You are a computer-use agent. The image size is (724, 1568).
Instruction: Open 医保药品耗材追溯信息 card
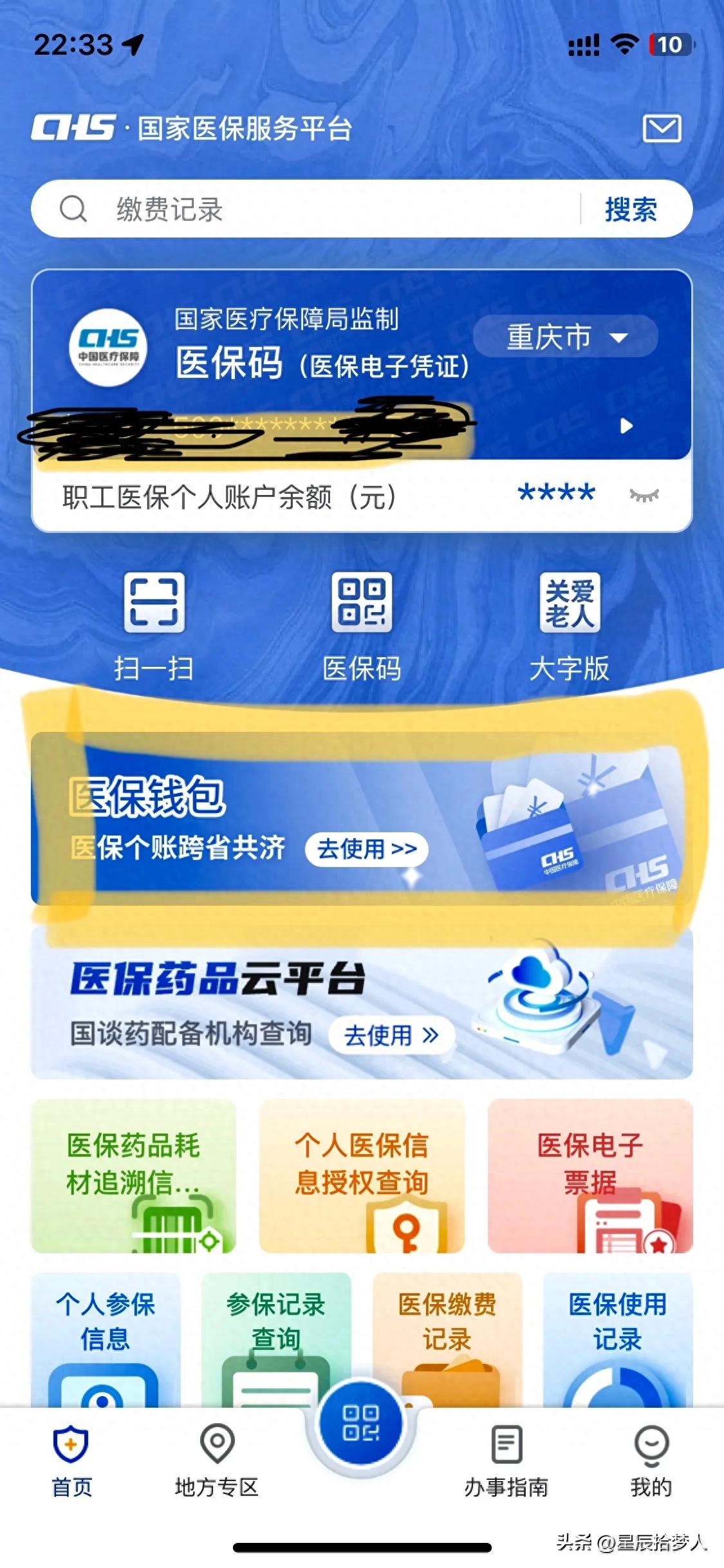[133, 1175]
